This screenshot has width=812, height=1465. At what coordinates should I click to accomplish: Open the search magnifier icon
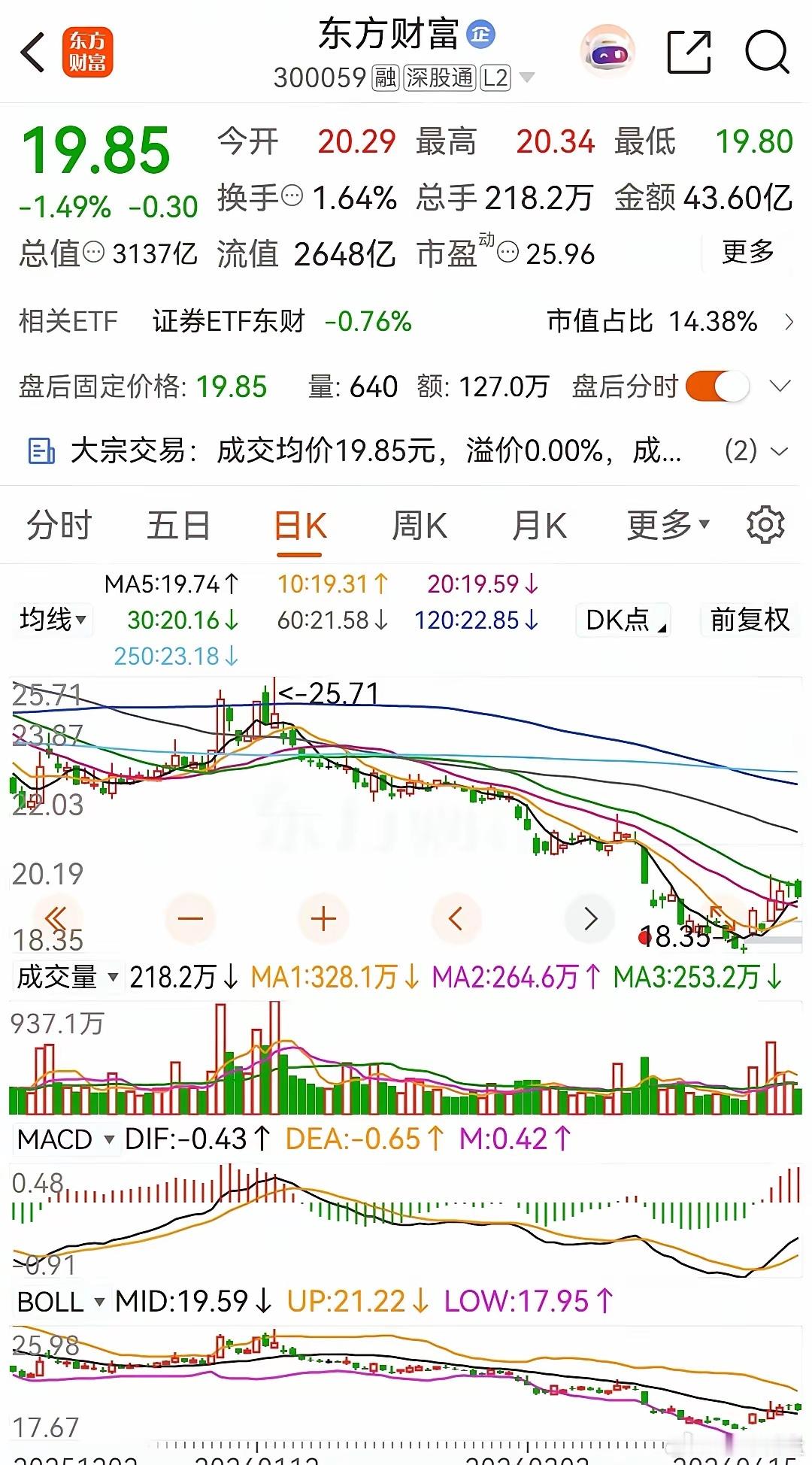tap(766, 53)
